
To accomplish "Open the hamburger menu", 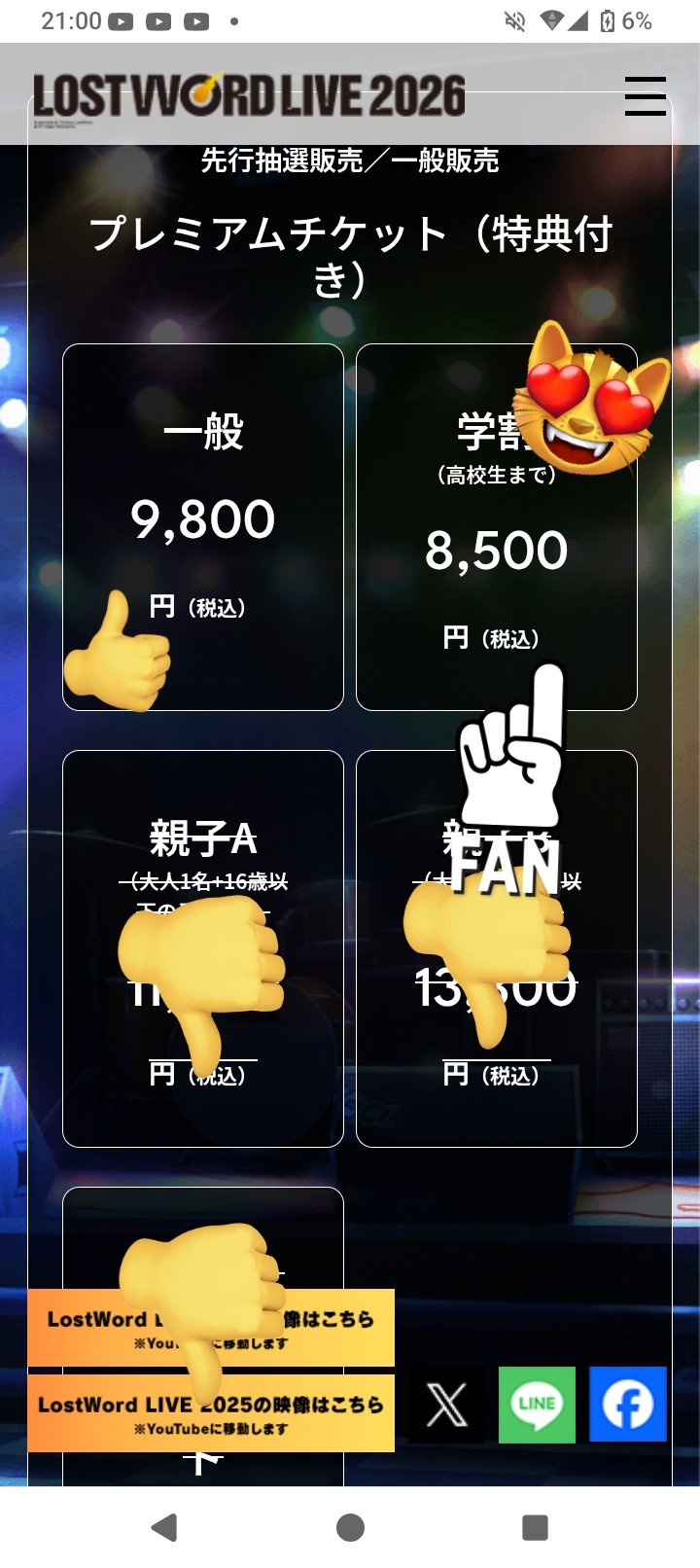I will click(x=645, y=95).
